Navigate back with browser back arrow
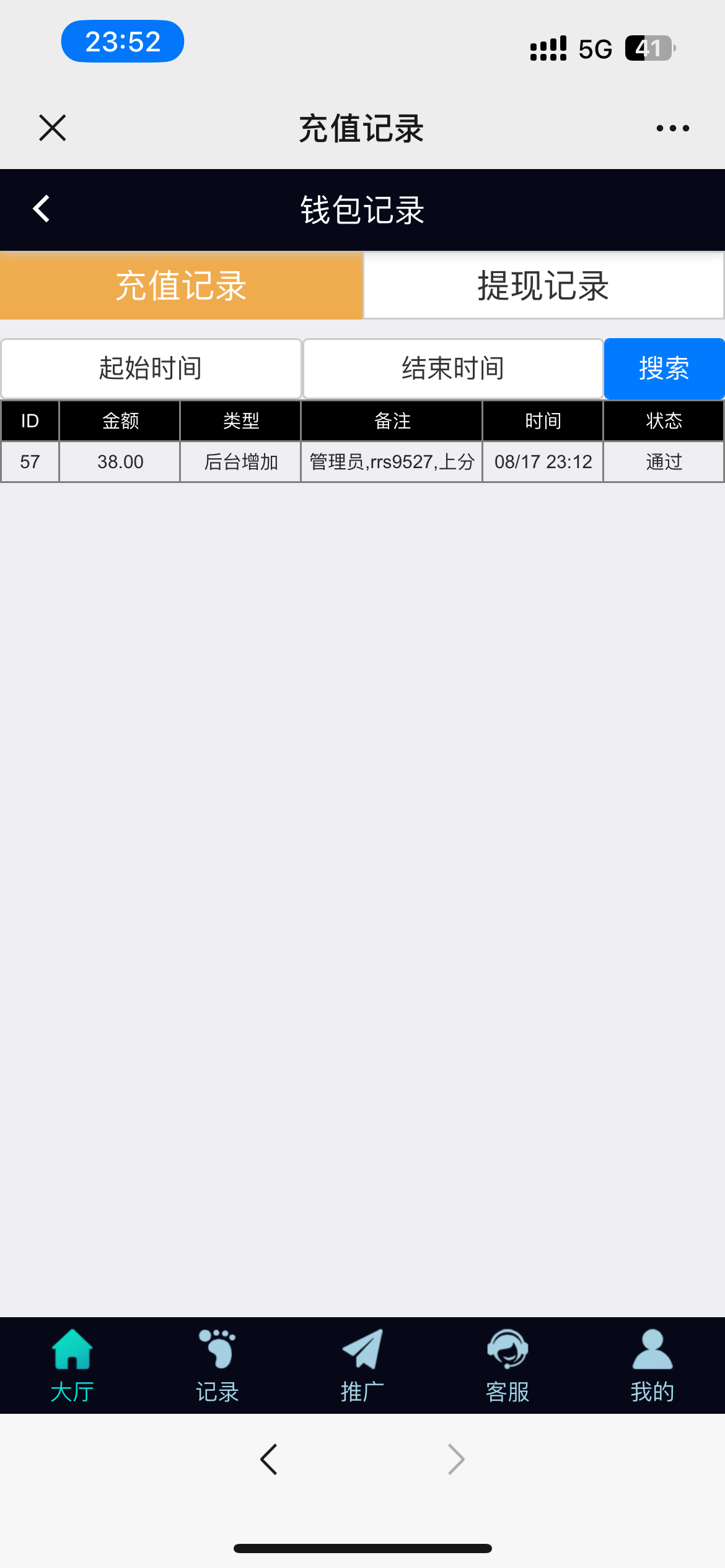 tap(269, 1460)
